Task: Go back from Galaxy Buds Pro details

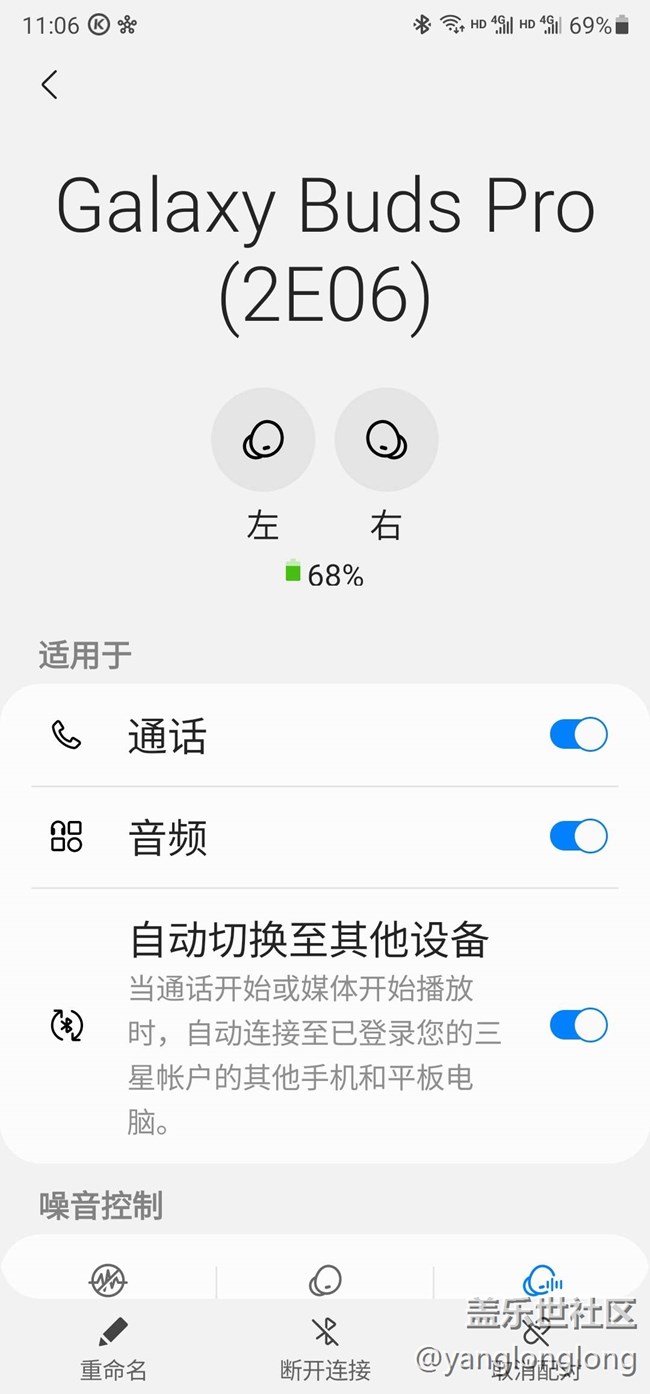Action: click(49, 85)
